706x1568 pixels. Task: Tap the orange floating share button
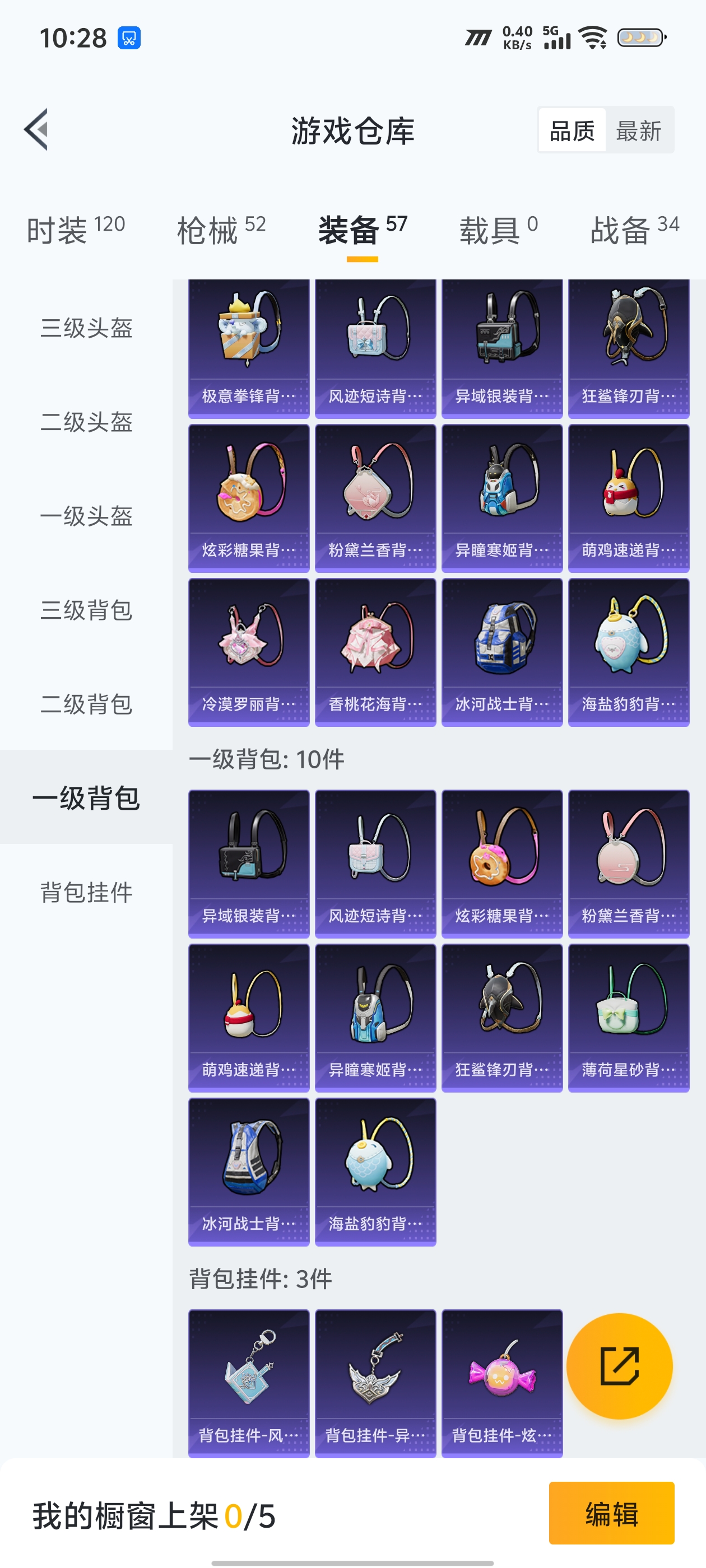coord(619,1366)
